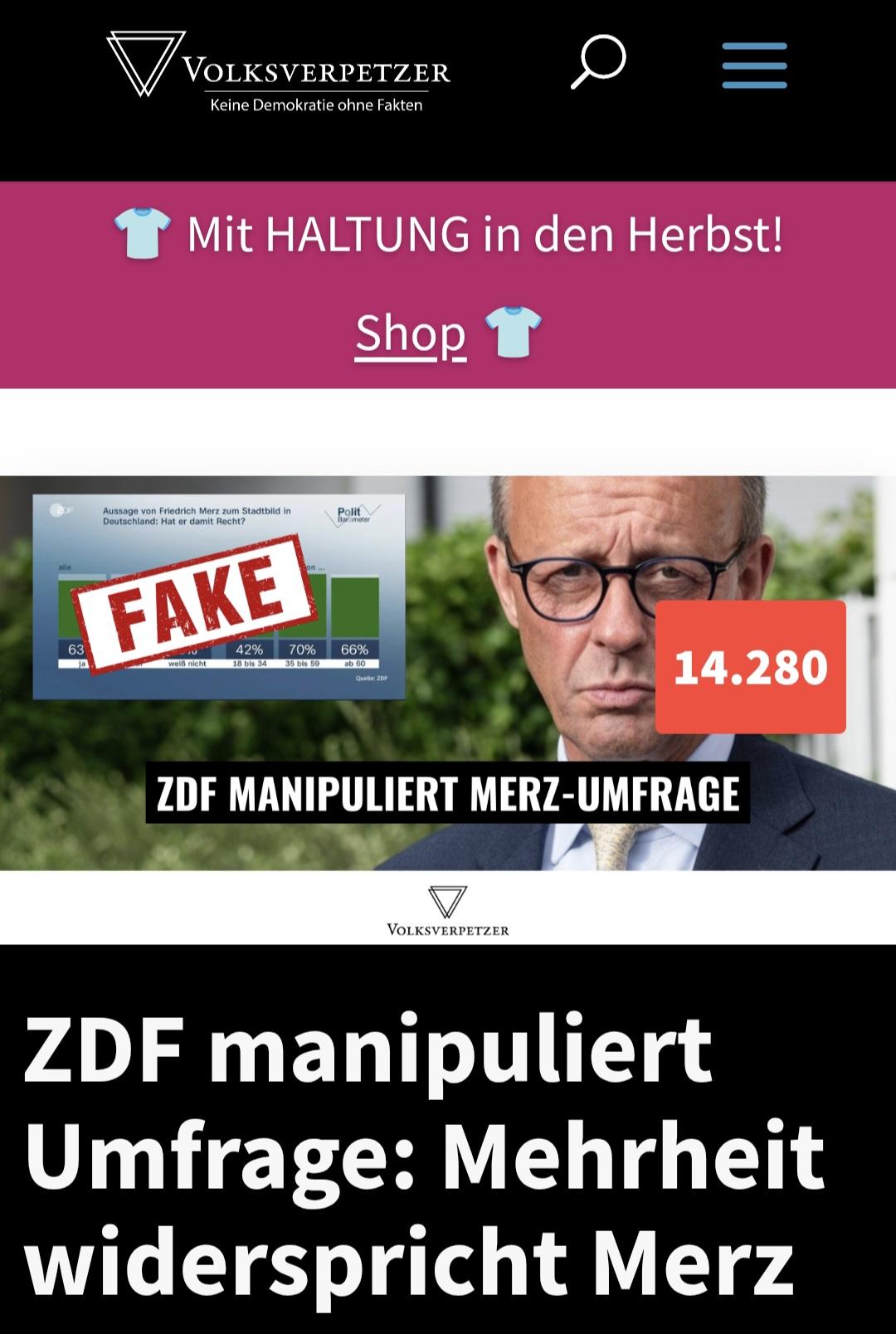Go to Volksverpetzer homepage via logo
Image resolution: width=896 pixels, height=1334 pixels.
click(x=279, y=71)
